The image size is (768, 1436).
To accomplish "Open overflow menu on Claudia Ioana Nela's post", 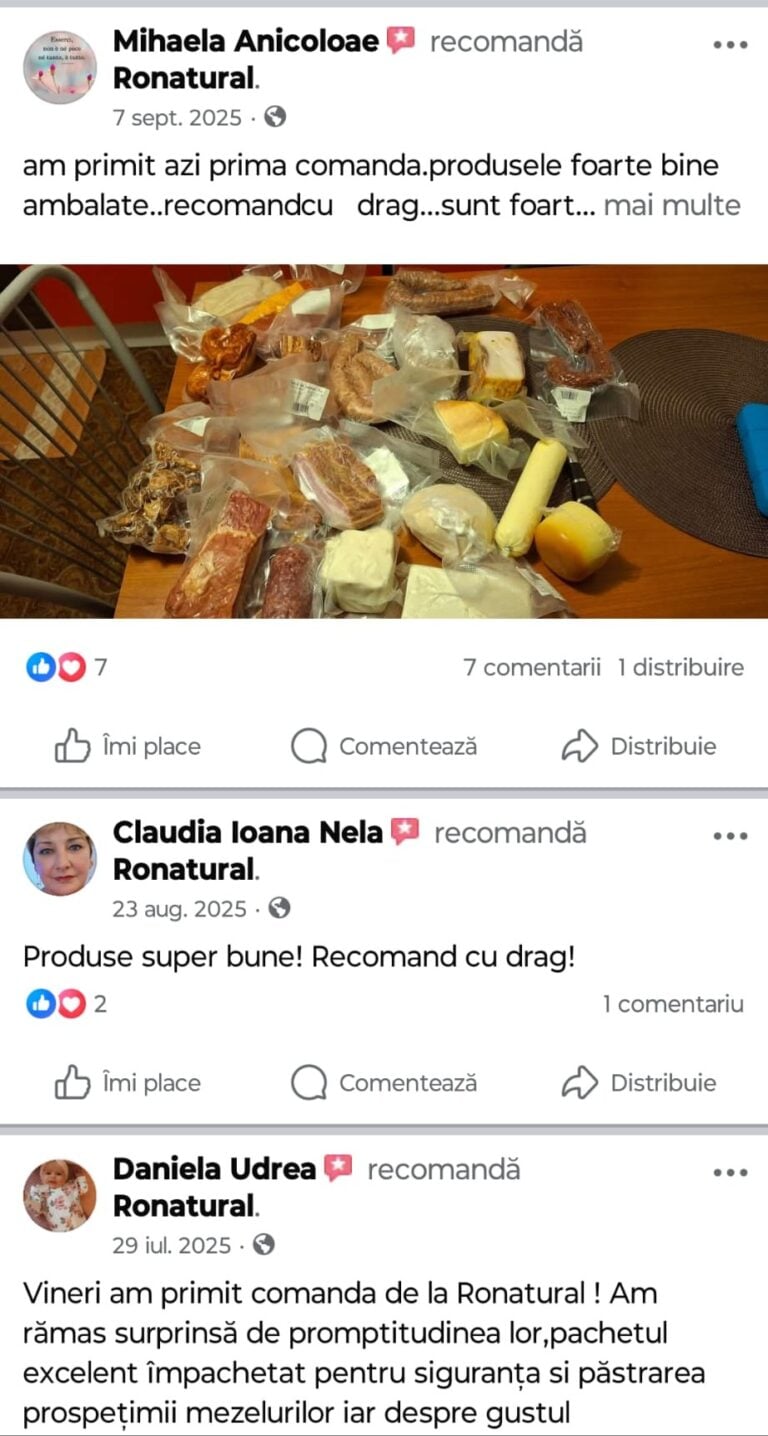I will (x=730, y=836).
